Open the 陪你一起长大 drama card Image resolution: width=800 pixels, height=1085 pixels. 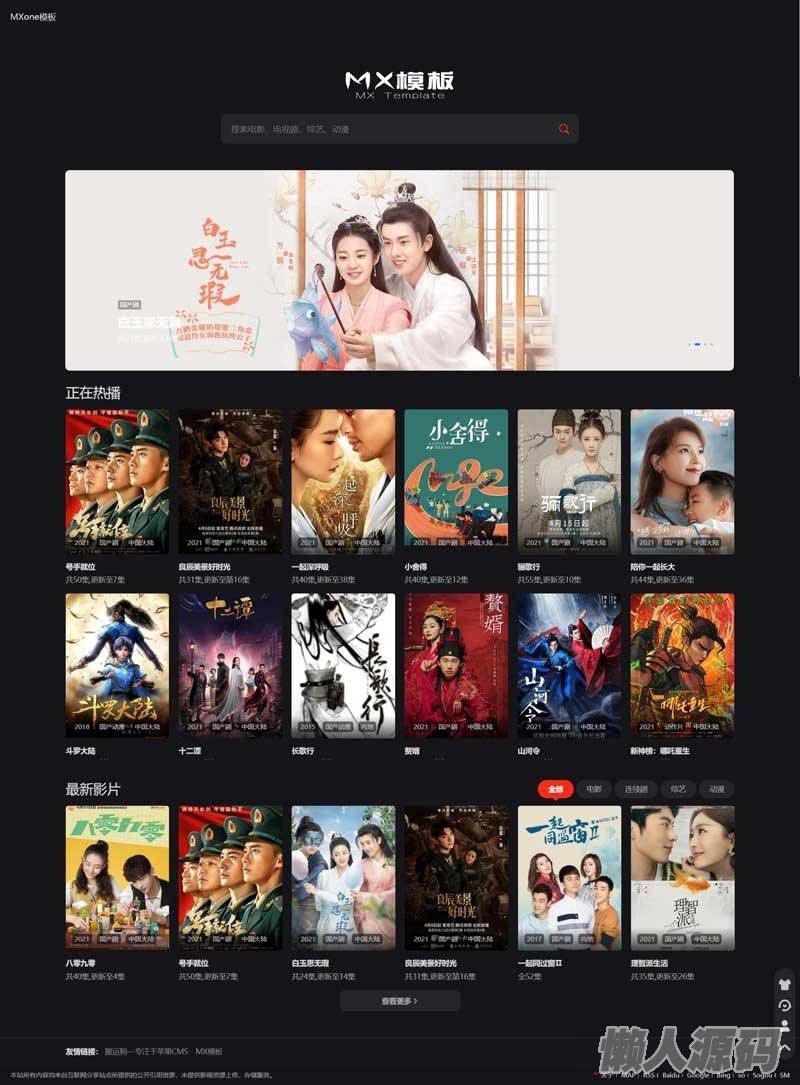pos(682,481)
